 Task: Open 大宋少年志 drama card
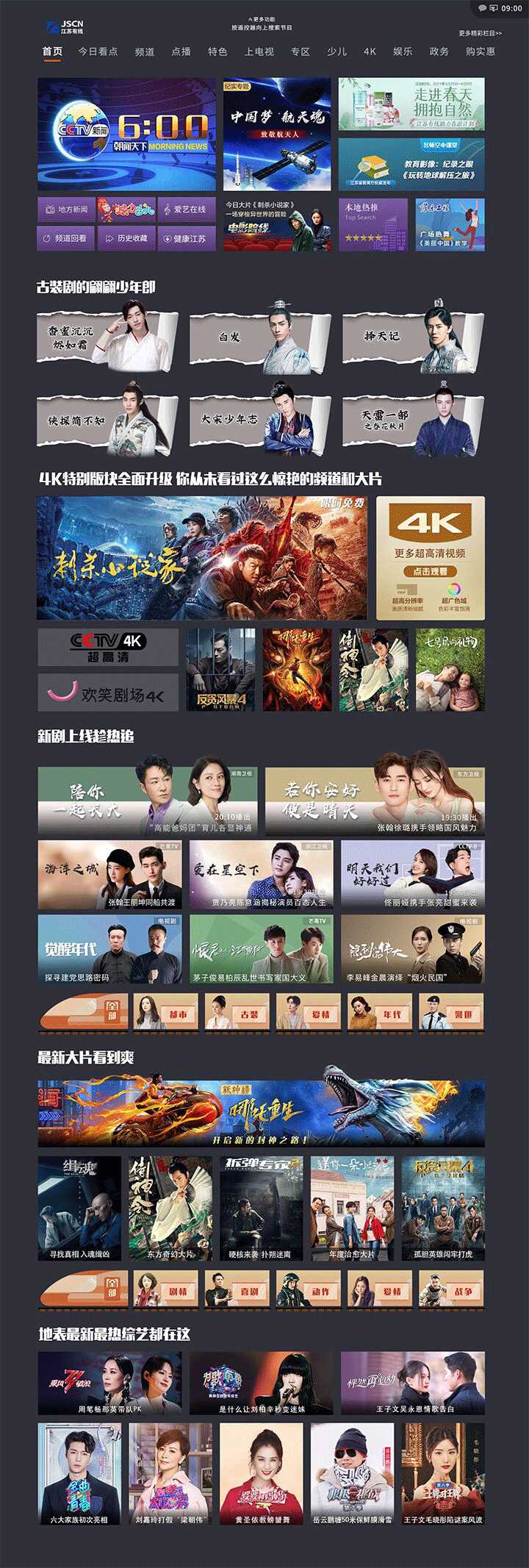[260, 420]
